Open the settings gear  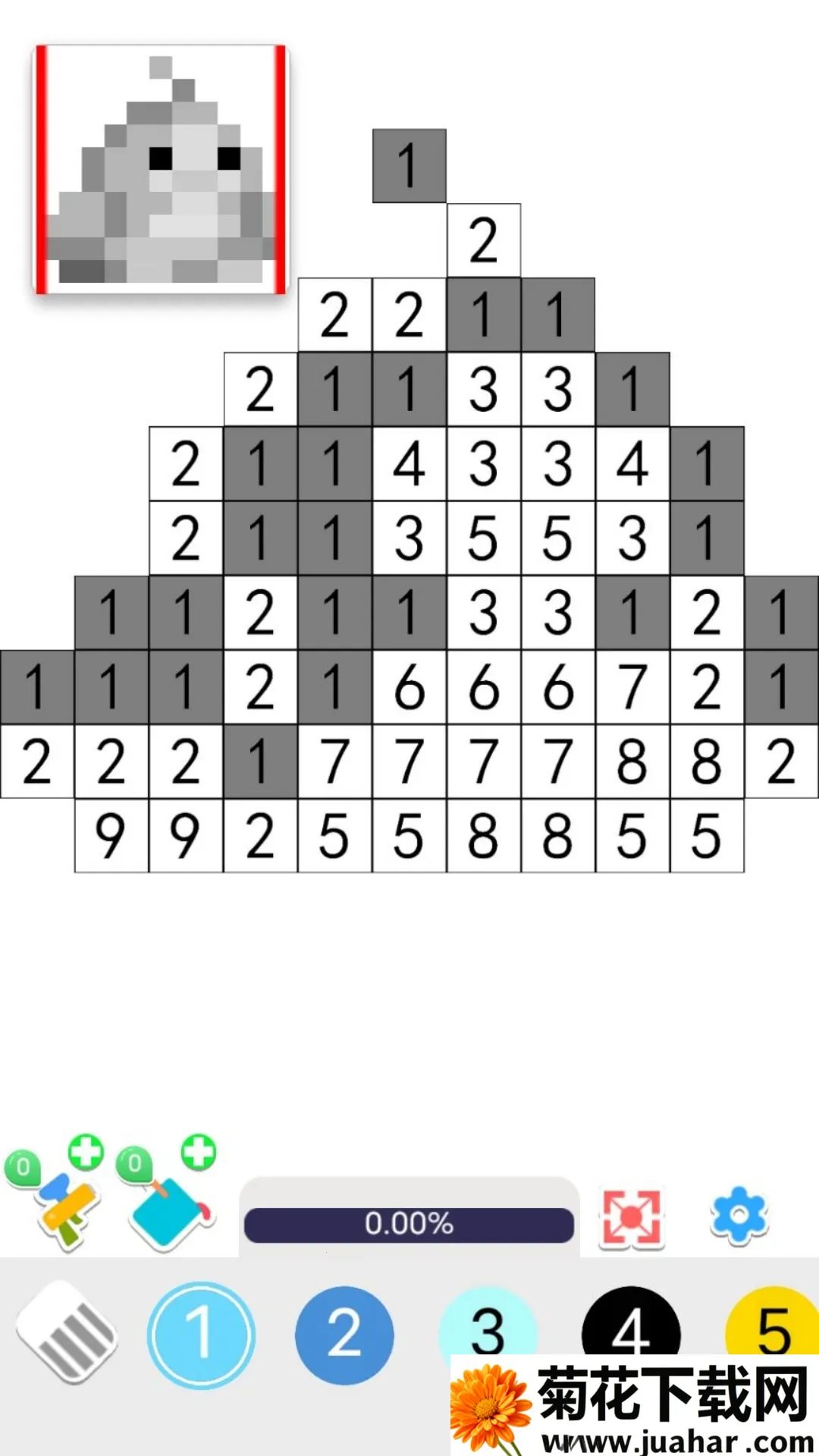coord(739,1216)
